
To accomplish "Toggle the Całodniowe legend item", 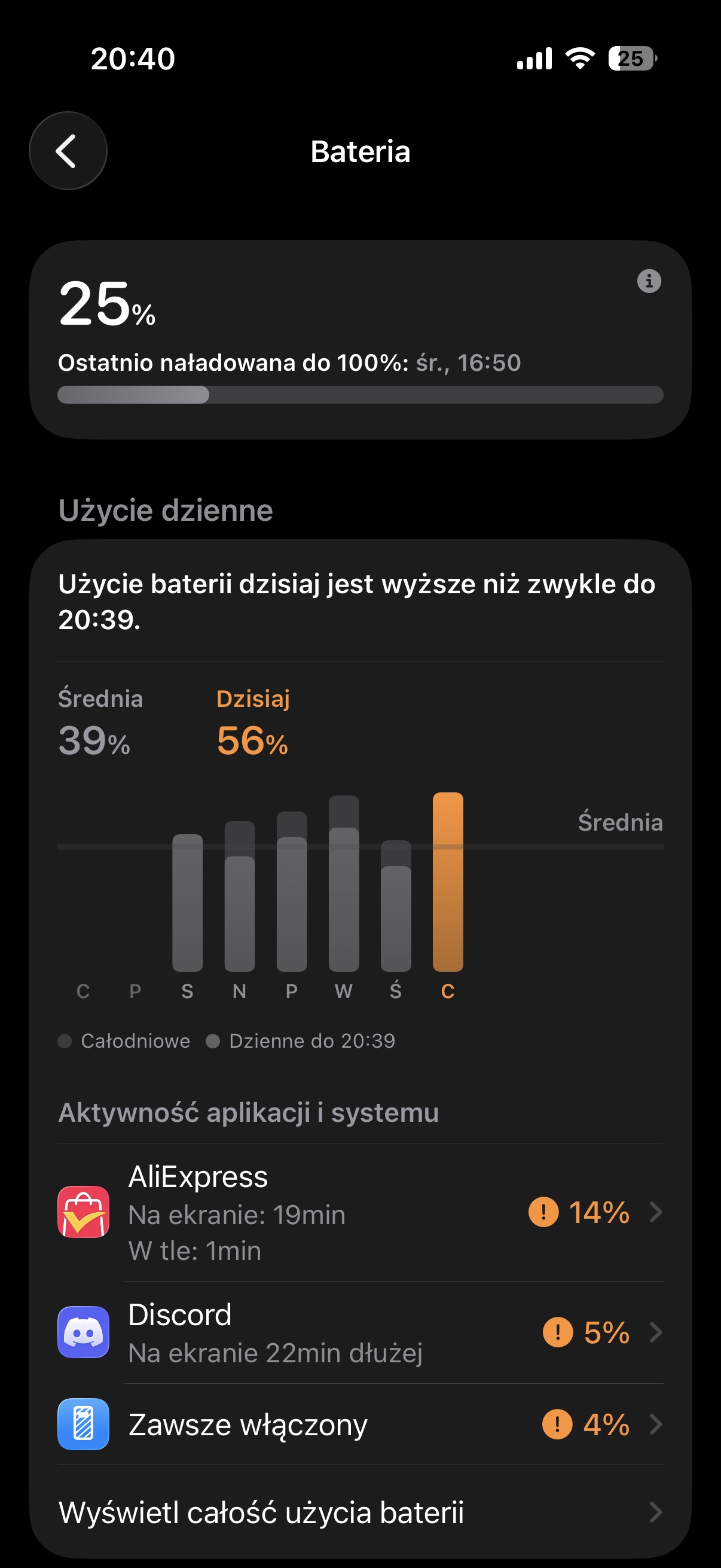I will (125, 1041).
